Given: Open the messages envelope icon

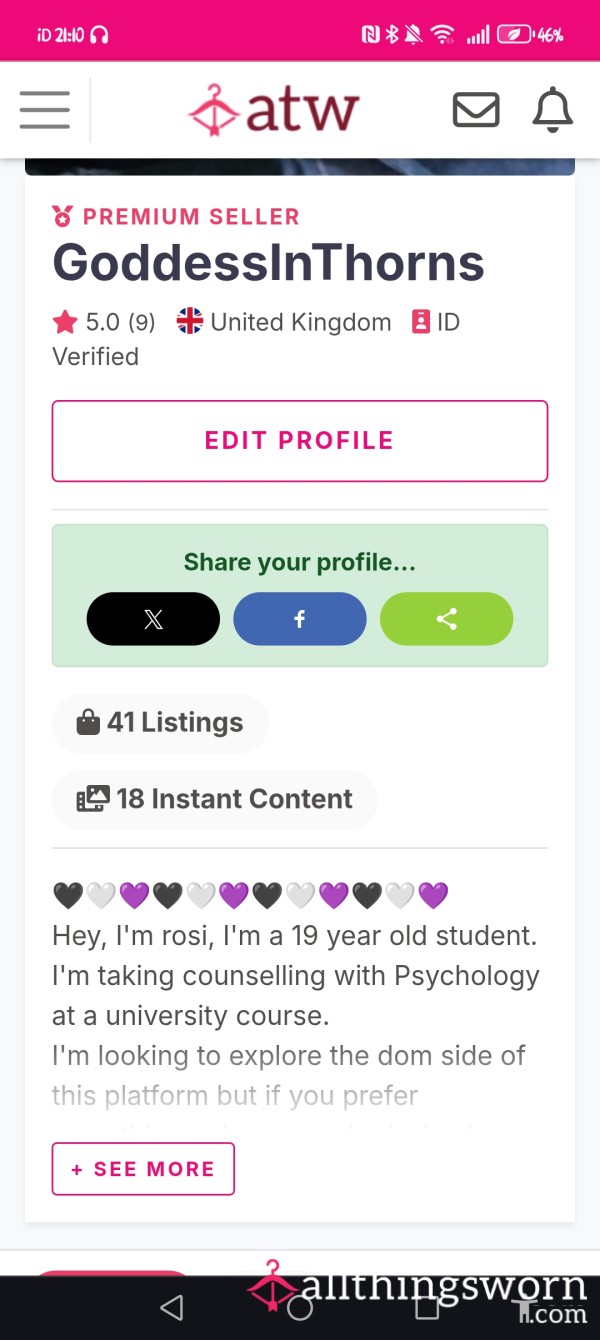Looking at the screenshot, I should click(x=476, y=110).
